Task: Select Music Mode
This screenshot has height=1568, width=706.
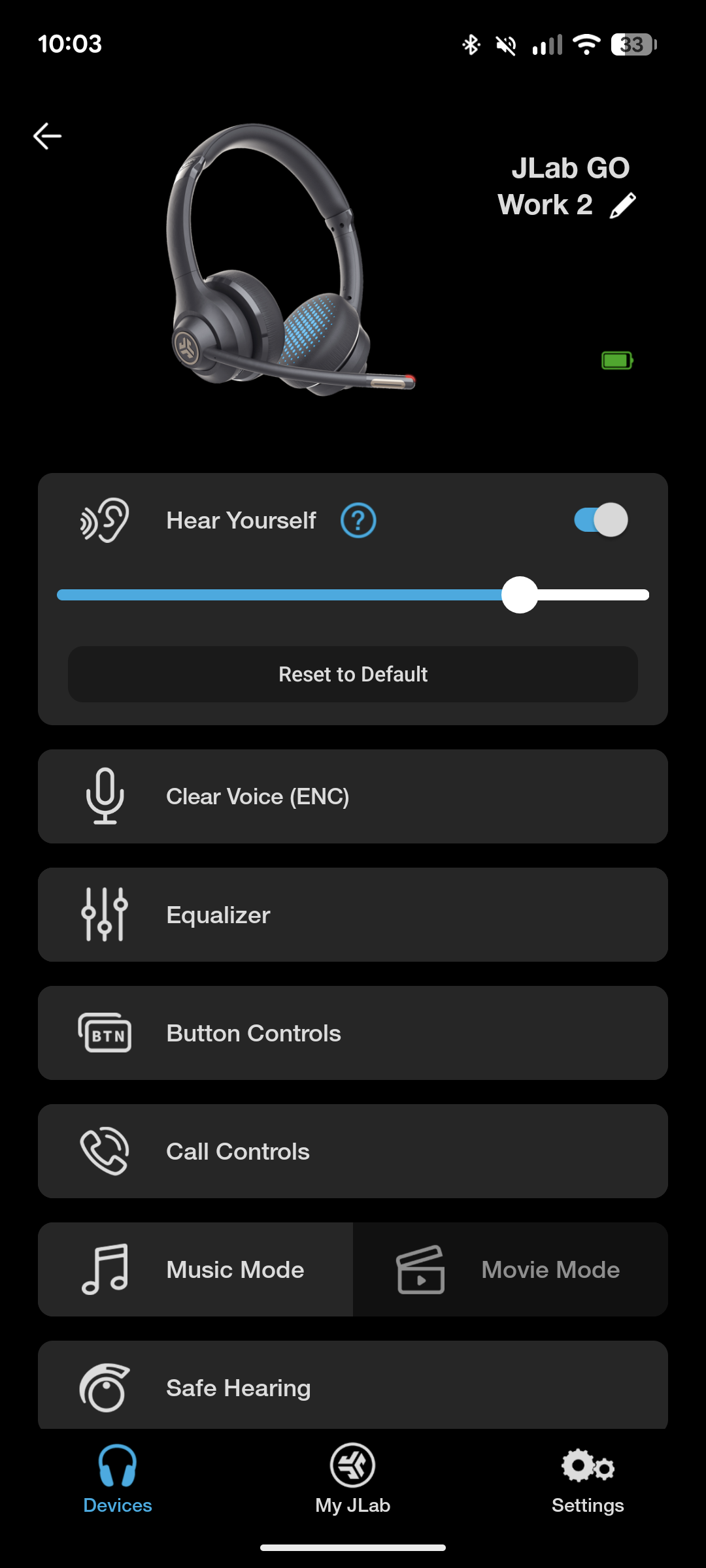Action: click(x=195, y=1269)
